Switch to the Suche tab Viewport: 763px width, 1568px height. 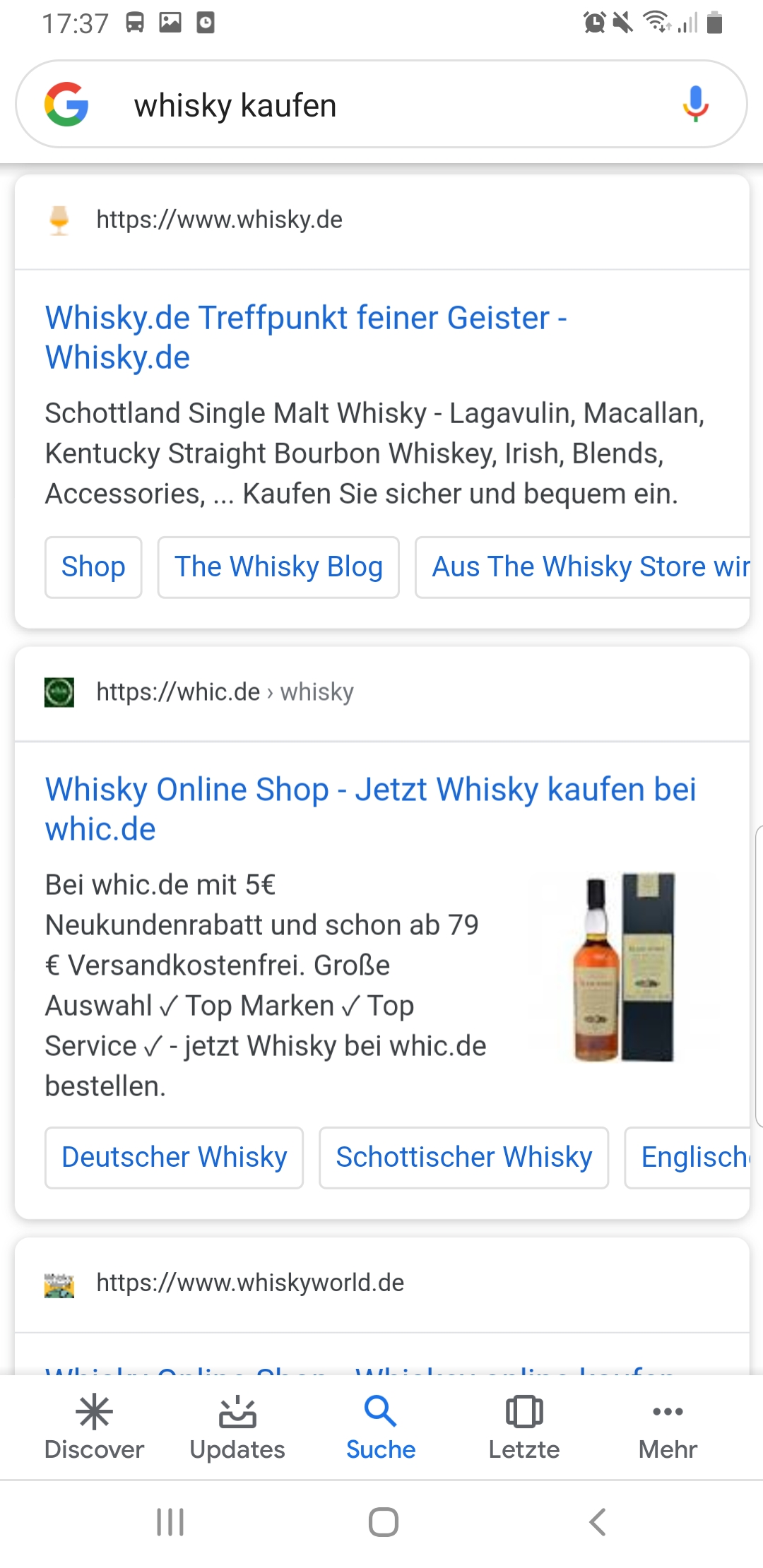(x=381, y=1427)
